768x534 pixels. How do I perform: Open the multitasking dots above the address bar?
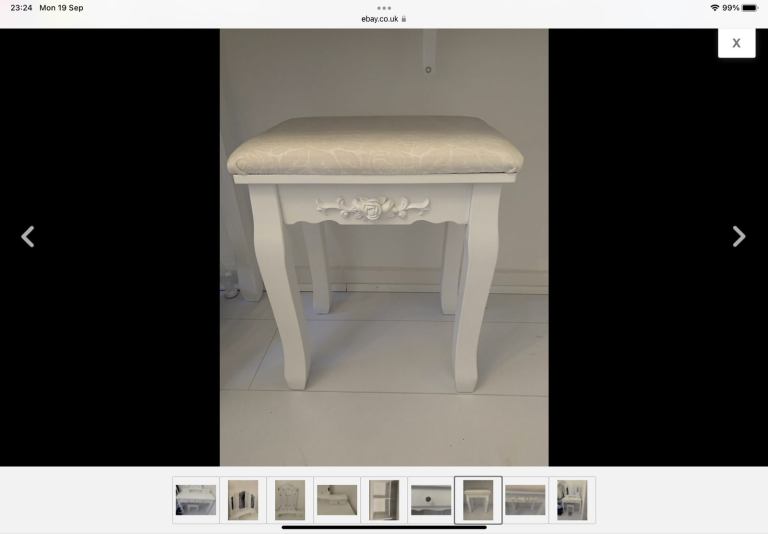(x=384, y=8)
